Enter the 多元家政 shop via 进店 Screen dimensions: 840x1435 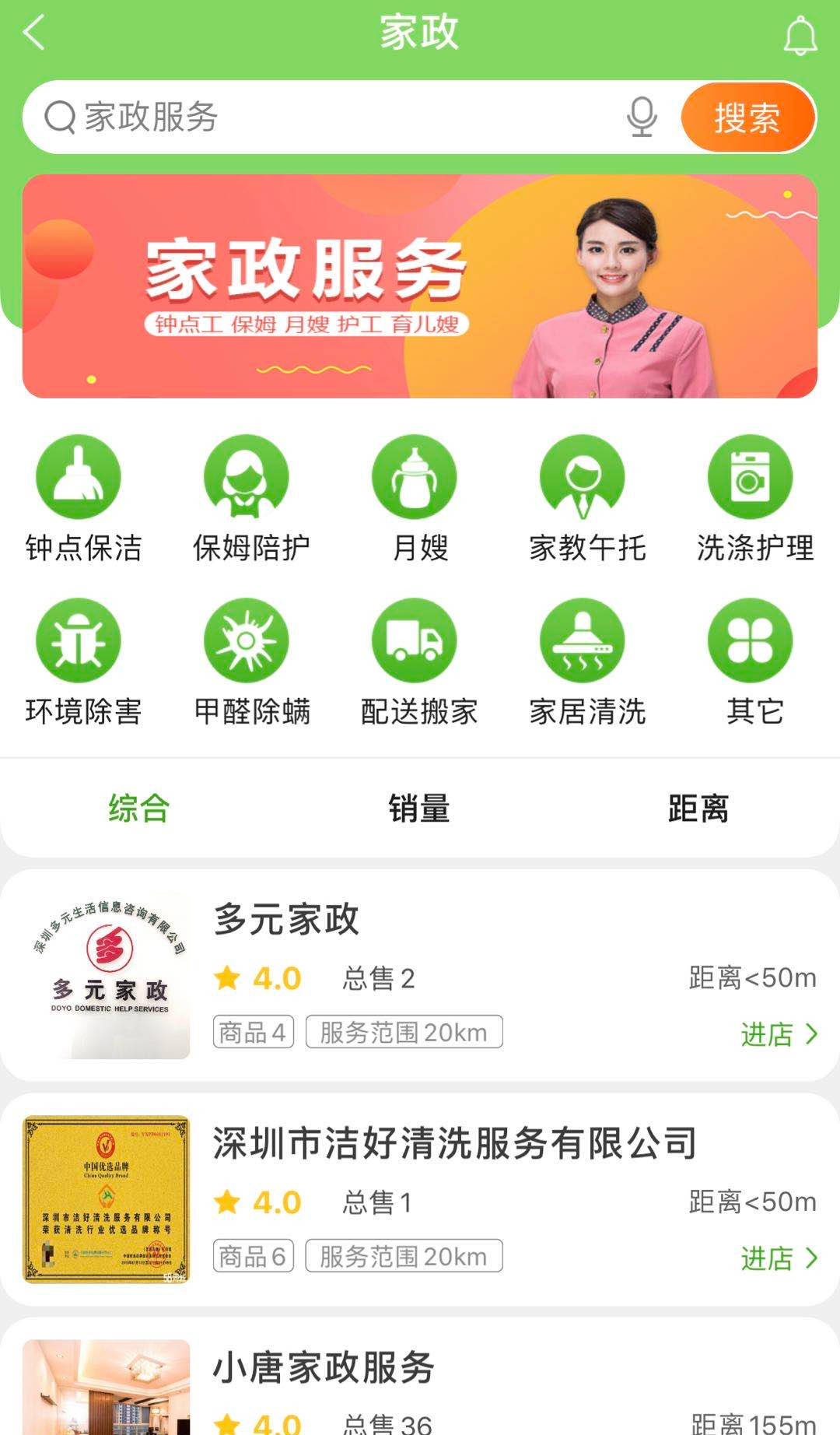779,1034
